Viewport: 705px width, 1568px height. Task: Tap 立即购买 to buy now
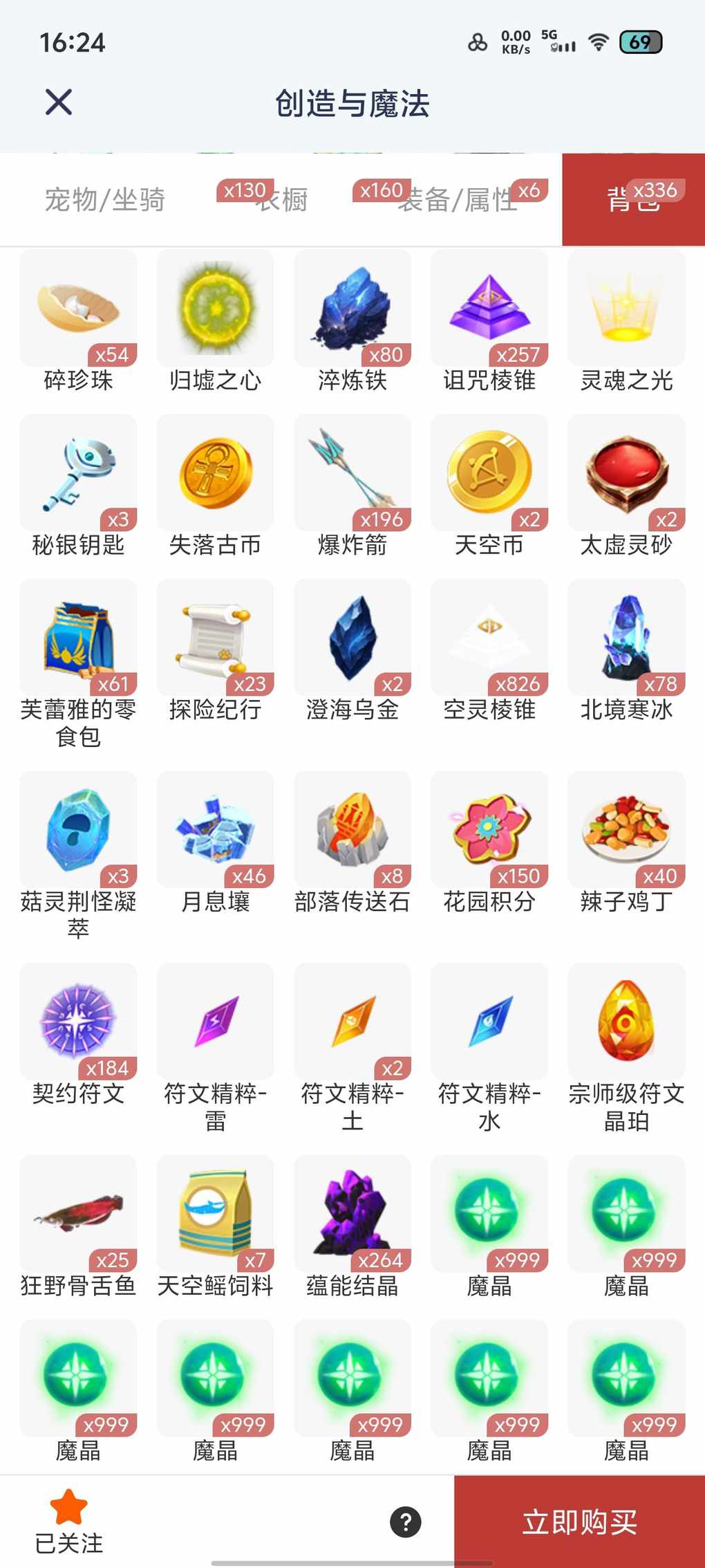coord(579,1522)
